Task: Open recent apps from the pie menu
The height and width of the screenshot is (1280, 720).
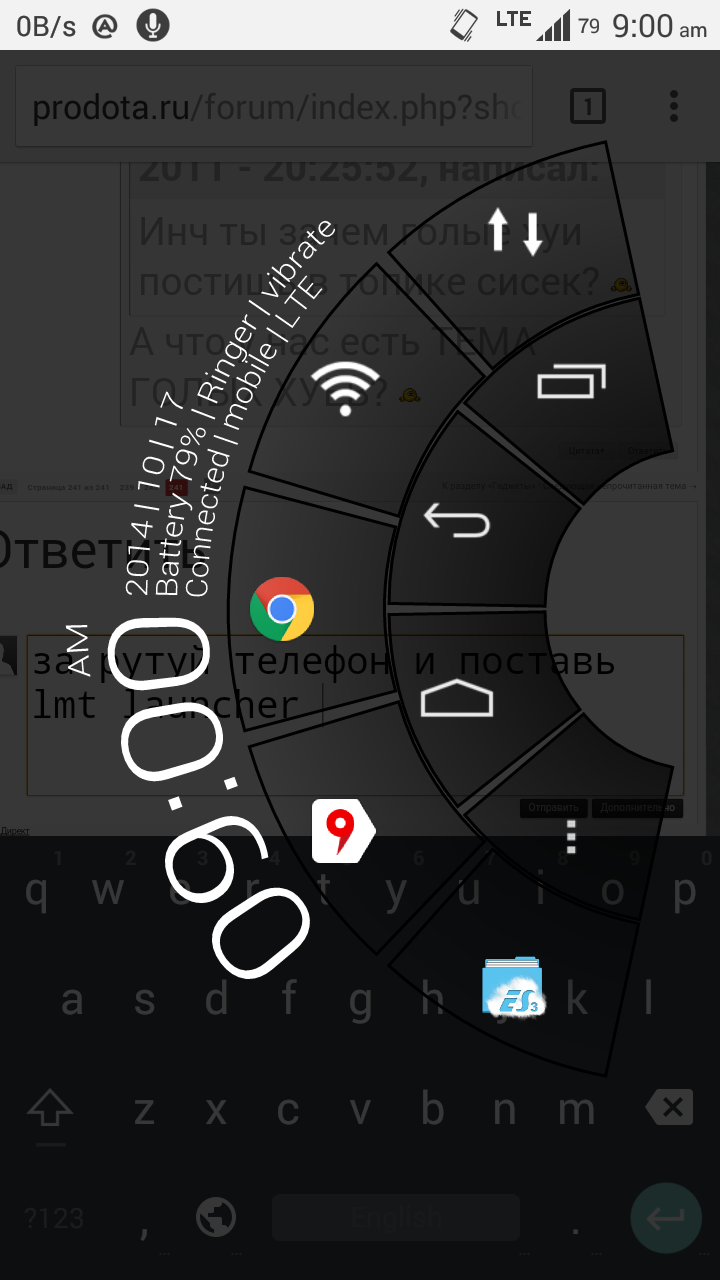Action: [x=571, y=383]
